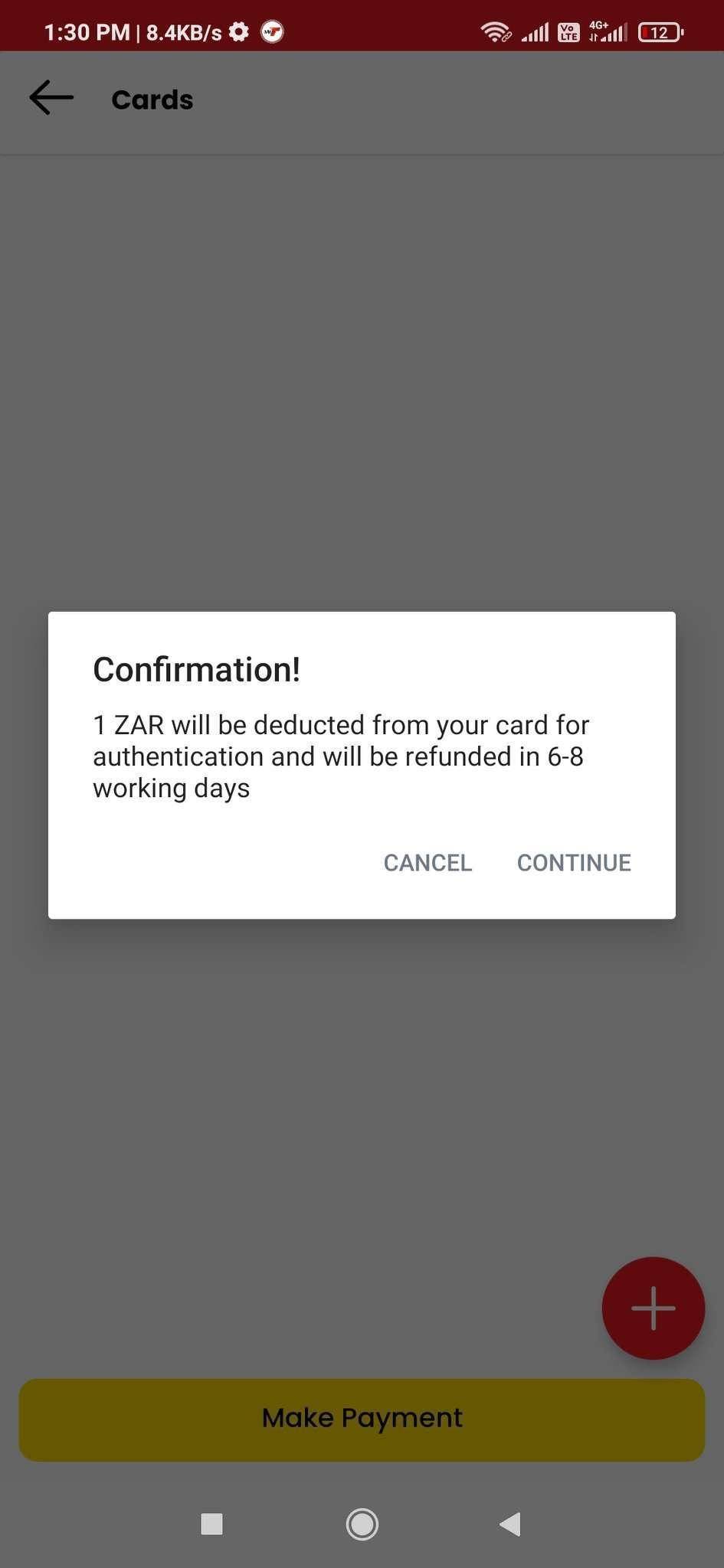Tap the home circle navigation key

[x=362, y=1524]
